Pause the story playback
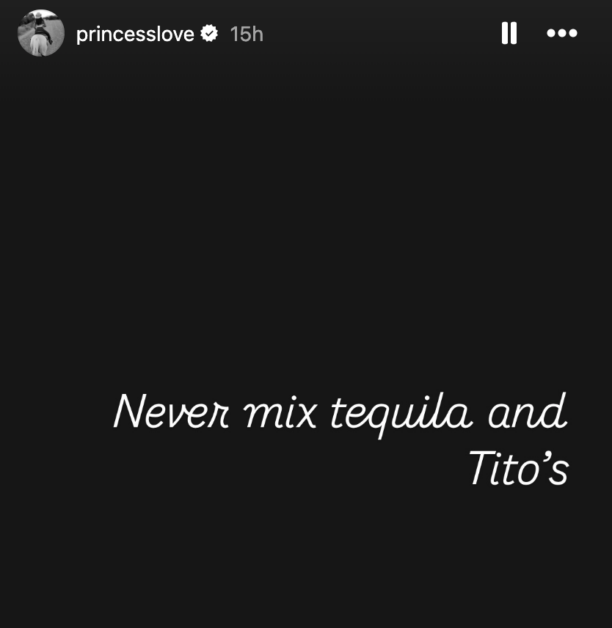The image size is (612, 628). [509, 33]
